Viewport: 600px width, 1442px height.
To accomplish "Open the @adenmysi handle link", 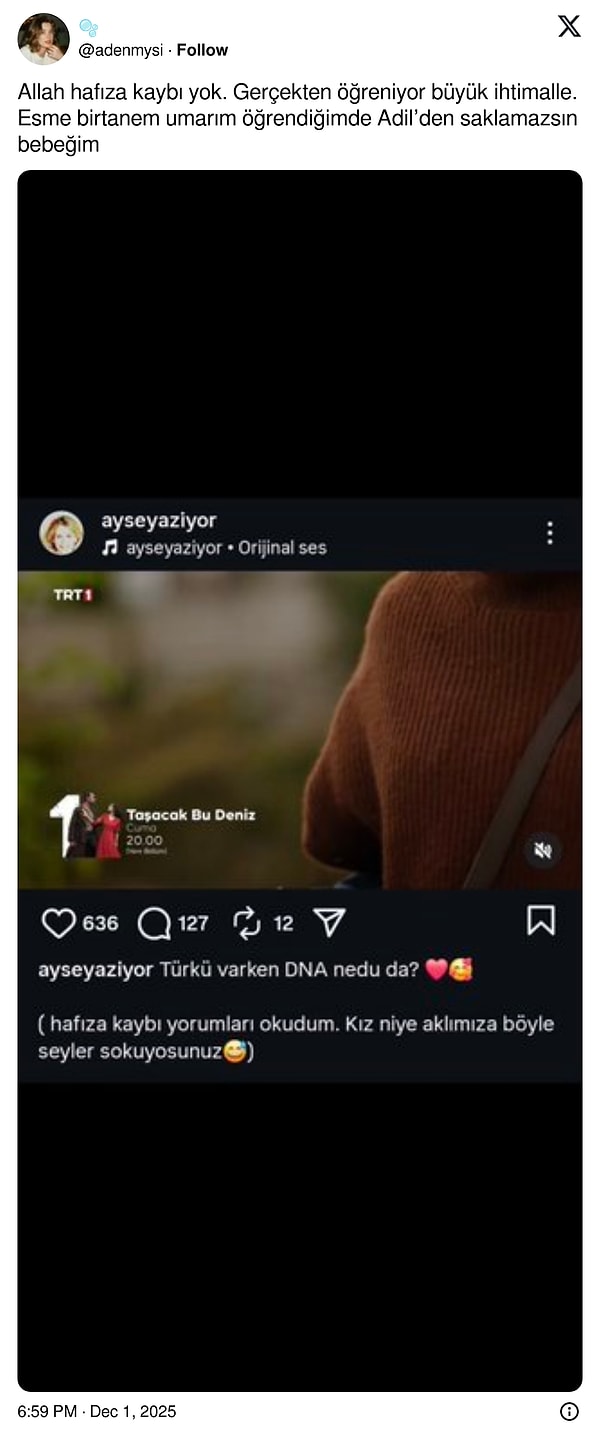I will [121, 50].
